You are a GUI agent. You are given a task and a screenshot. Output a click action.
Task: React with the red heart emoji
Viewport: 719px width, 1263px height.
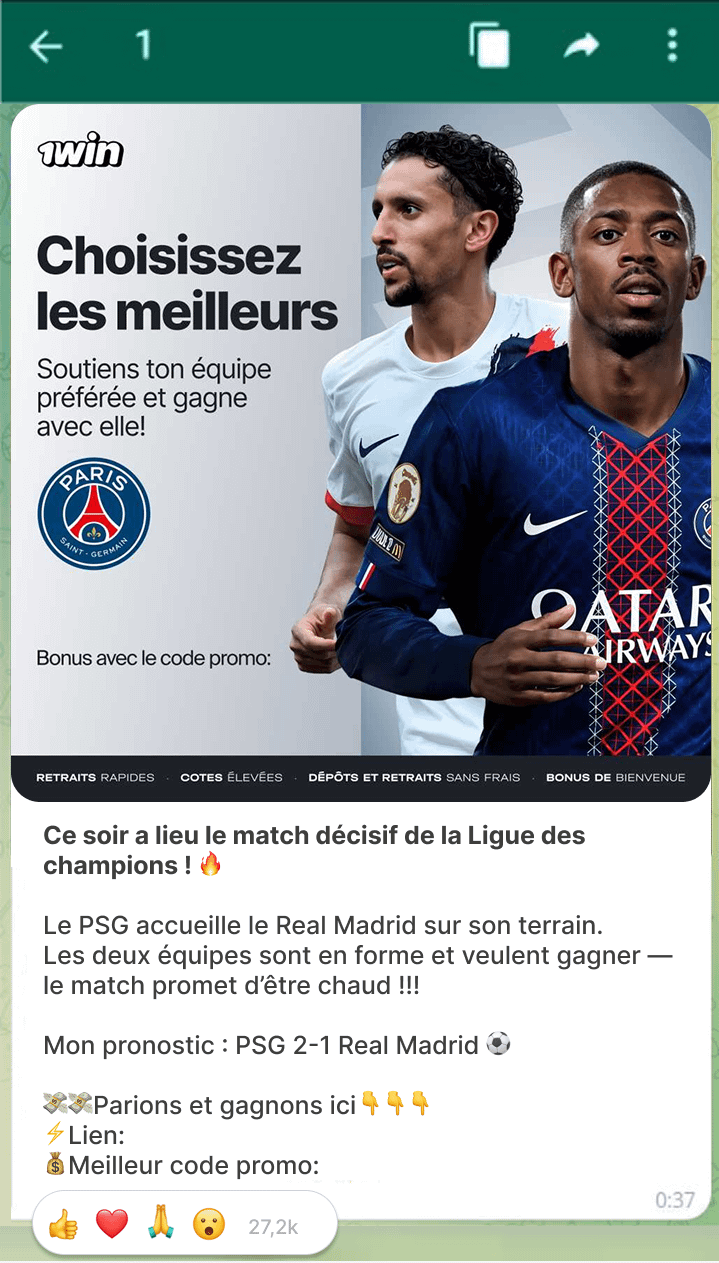click(112, 1224)
